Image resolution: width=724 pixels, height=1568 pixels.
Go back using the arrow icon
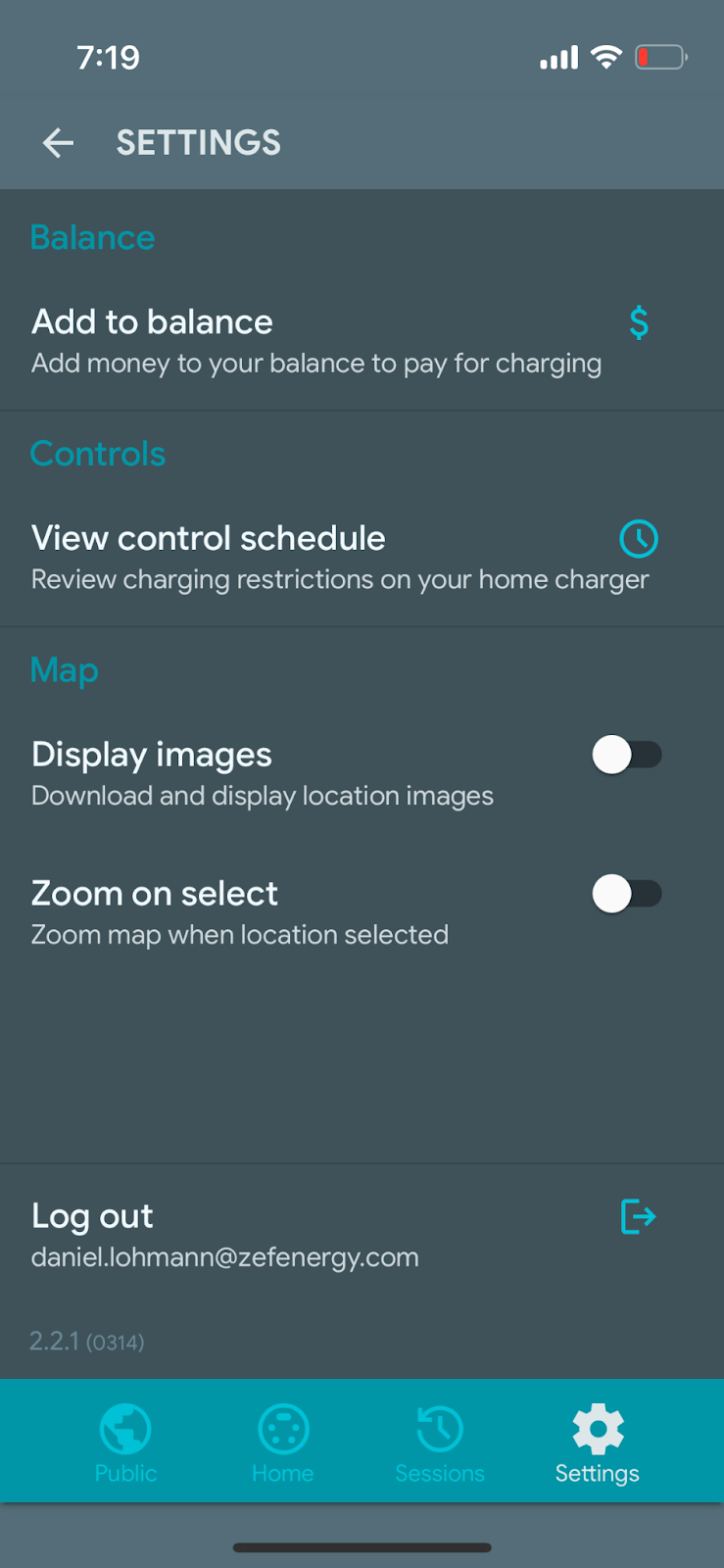click(58, 143)
